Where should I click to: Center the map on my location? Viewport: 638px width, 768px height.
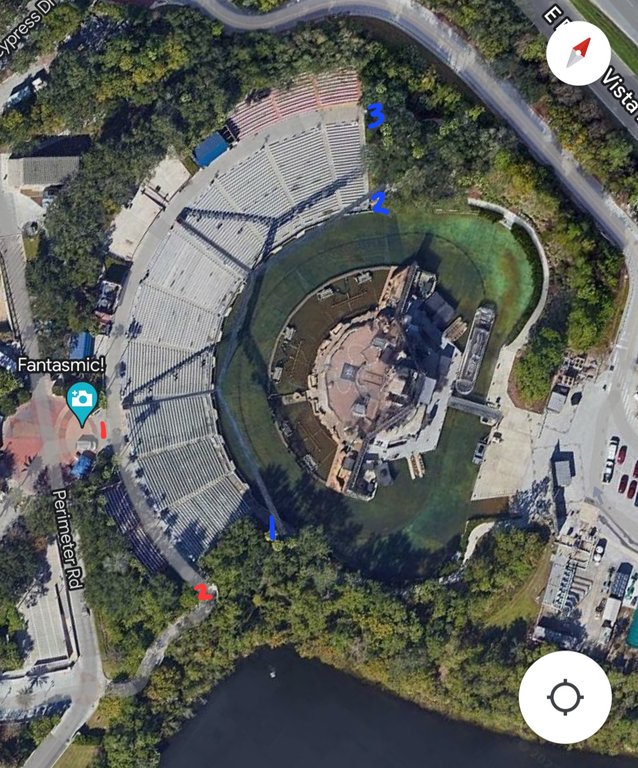click(564, 697)
